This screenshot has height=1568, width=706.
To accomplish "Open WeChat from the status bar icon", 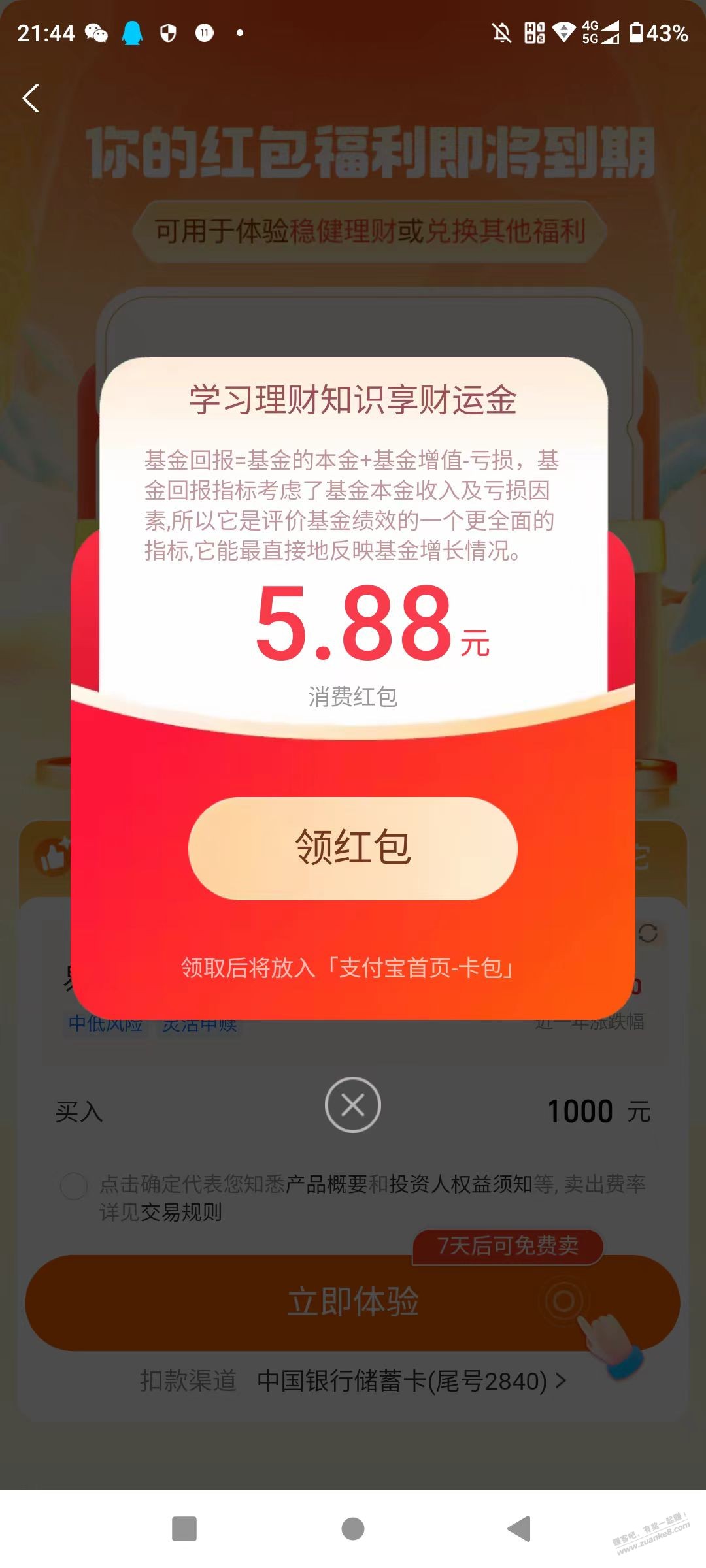I will click(97, 33).
